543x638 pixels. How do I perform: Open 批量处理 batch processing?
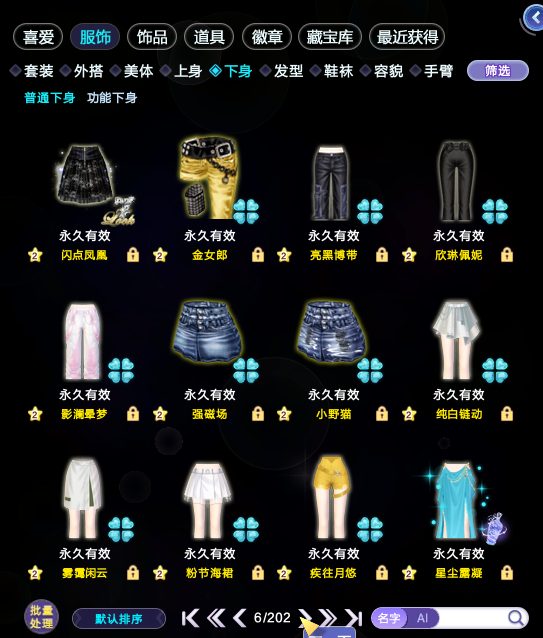tap(41, 617)
